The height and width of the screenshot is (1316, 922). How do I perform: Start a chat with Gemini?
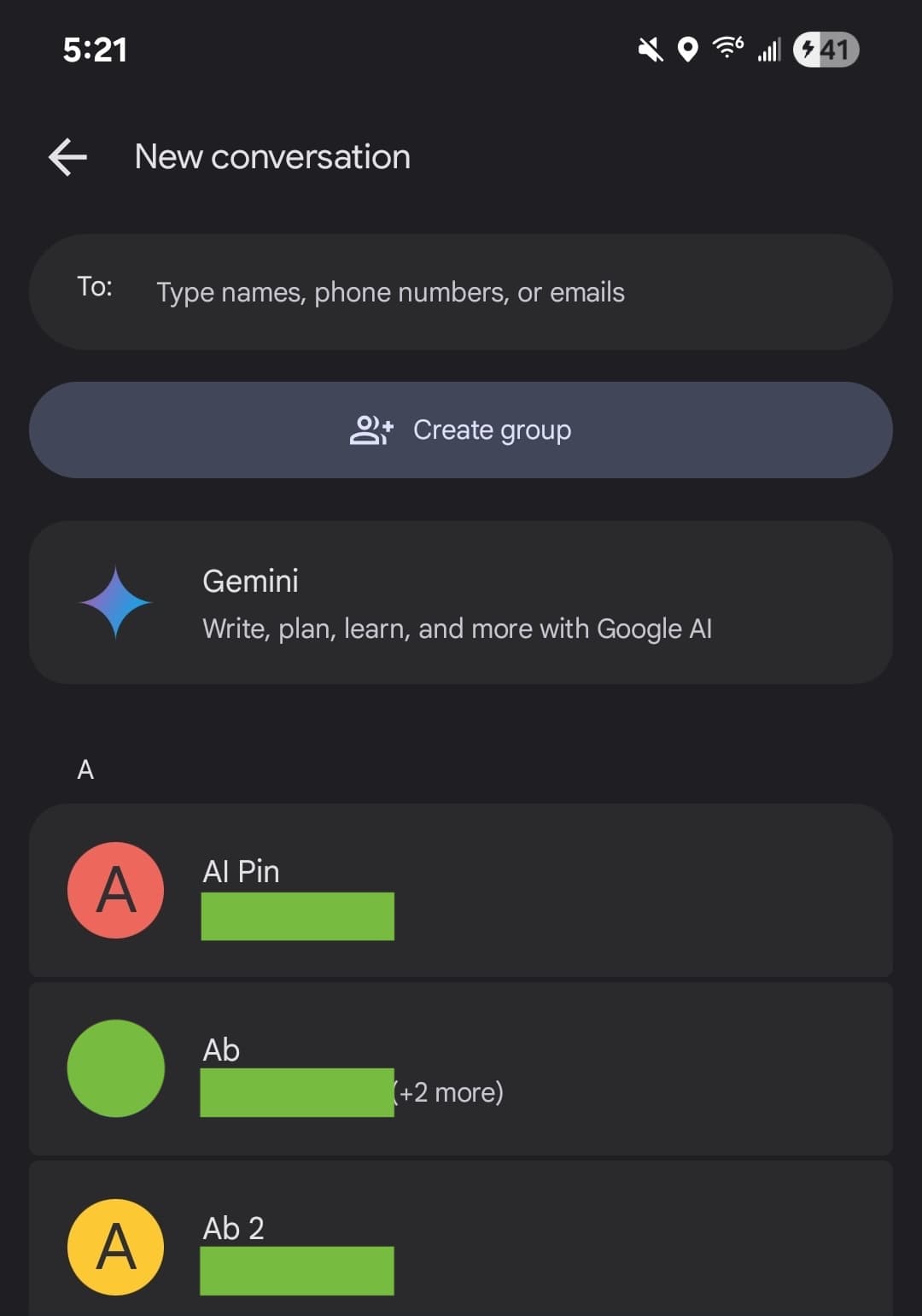(x=461, y=603)
